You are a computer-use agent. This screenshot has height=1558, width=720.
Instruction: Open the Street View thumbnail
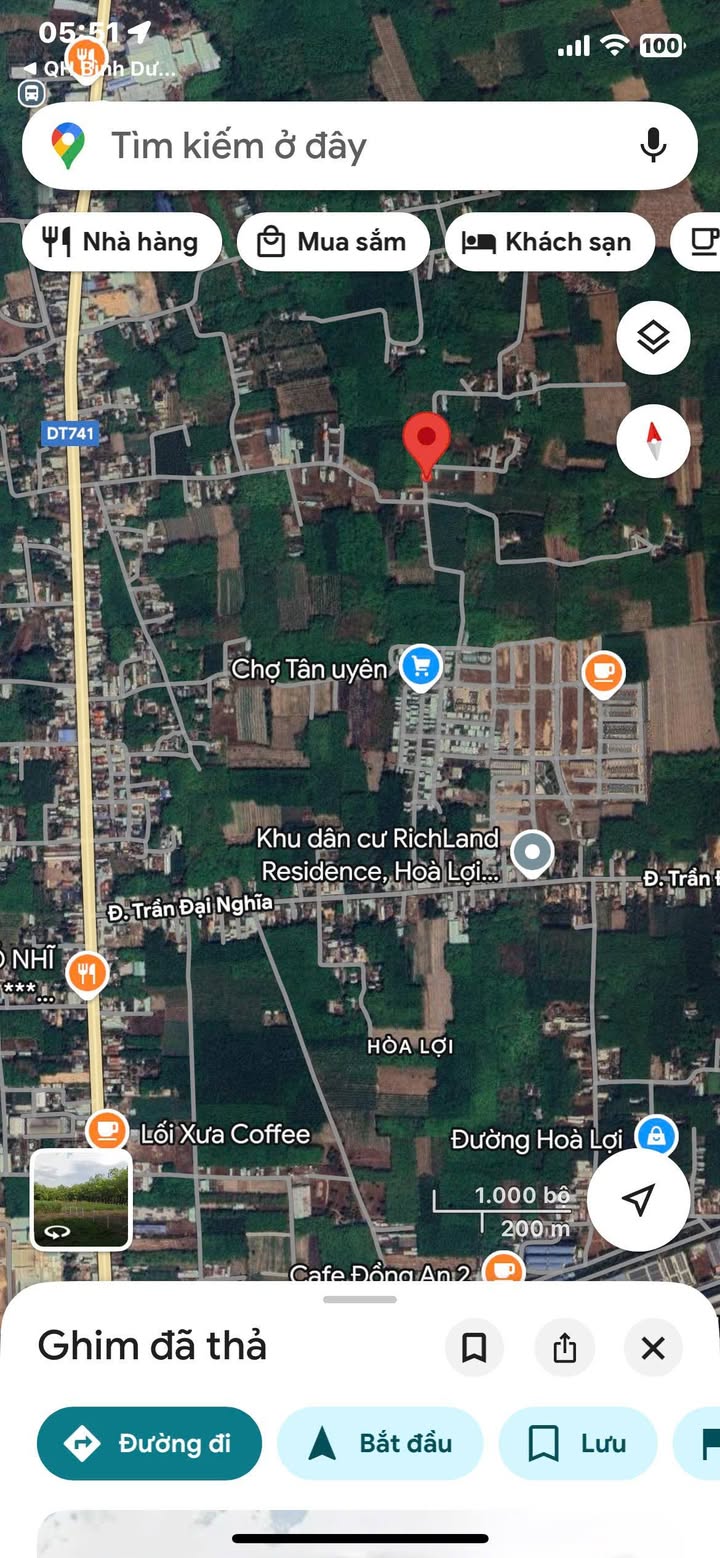coord(82,1199)
